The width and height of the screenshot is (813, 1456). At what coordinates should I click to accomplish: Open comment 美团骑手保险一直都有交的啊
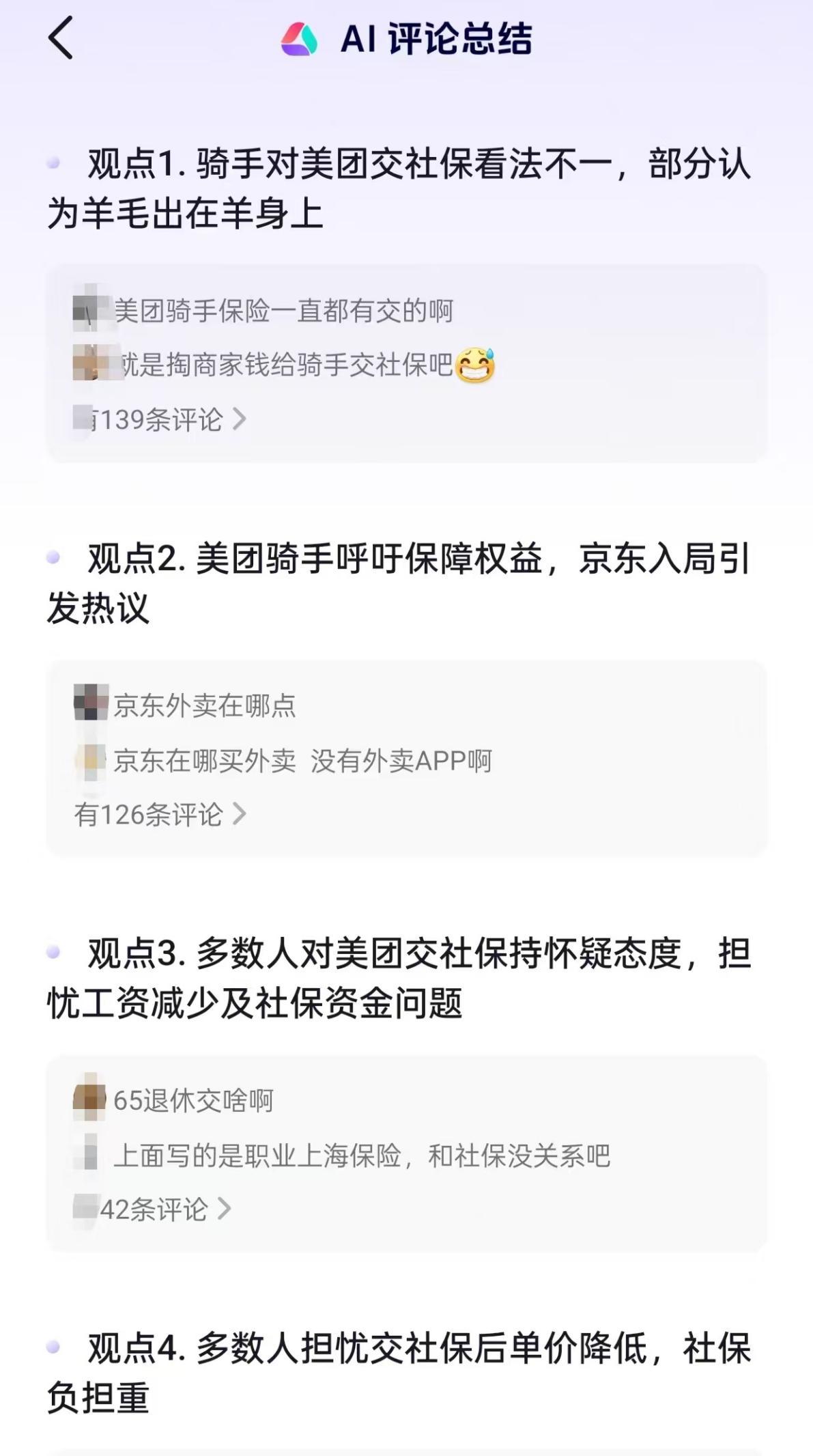[283, 311]
